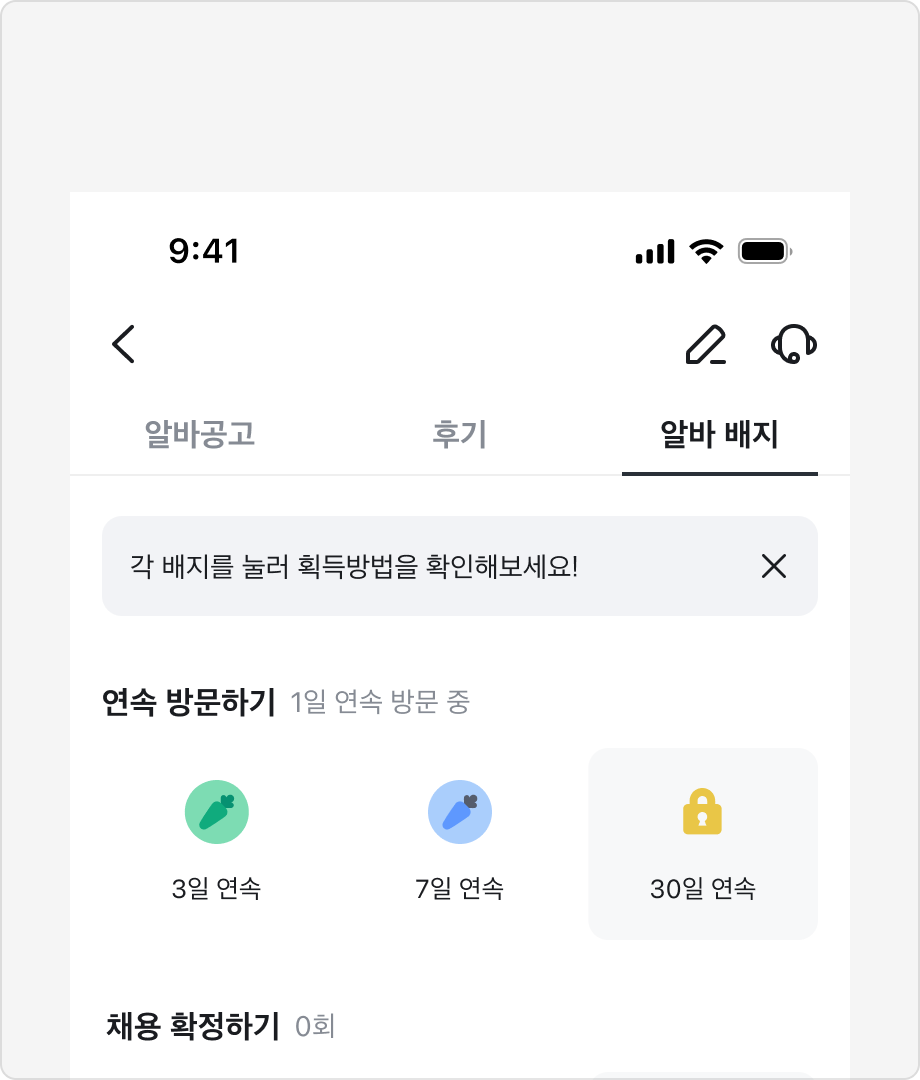Tap the back chevron arrow
Image resolution: width=920 pixels, height=1080 pixels.
click(x=123, y=344)
